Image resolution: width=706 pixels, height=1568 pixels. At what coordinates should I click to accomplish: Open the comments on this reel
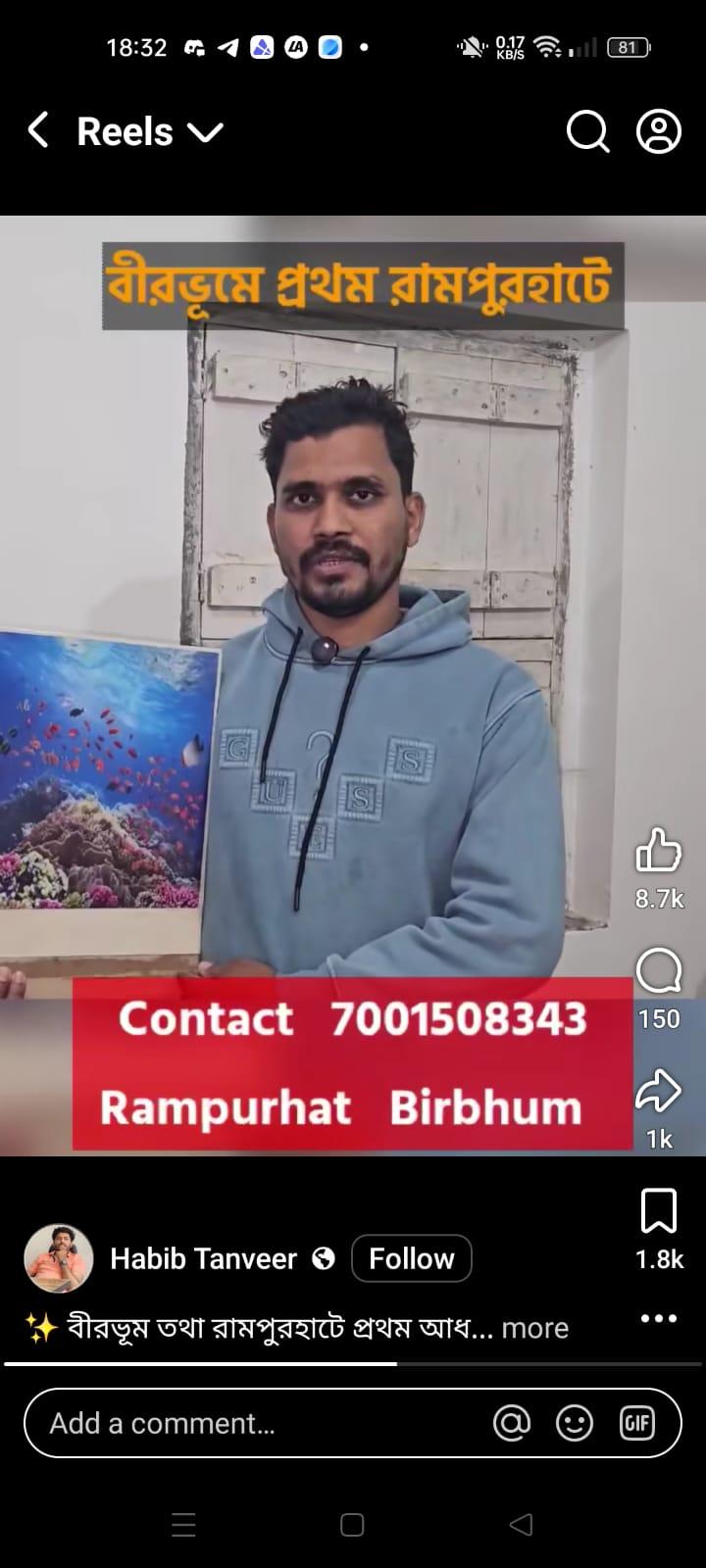coord(658,971)
